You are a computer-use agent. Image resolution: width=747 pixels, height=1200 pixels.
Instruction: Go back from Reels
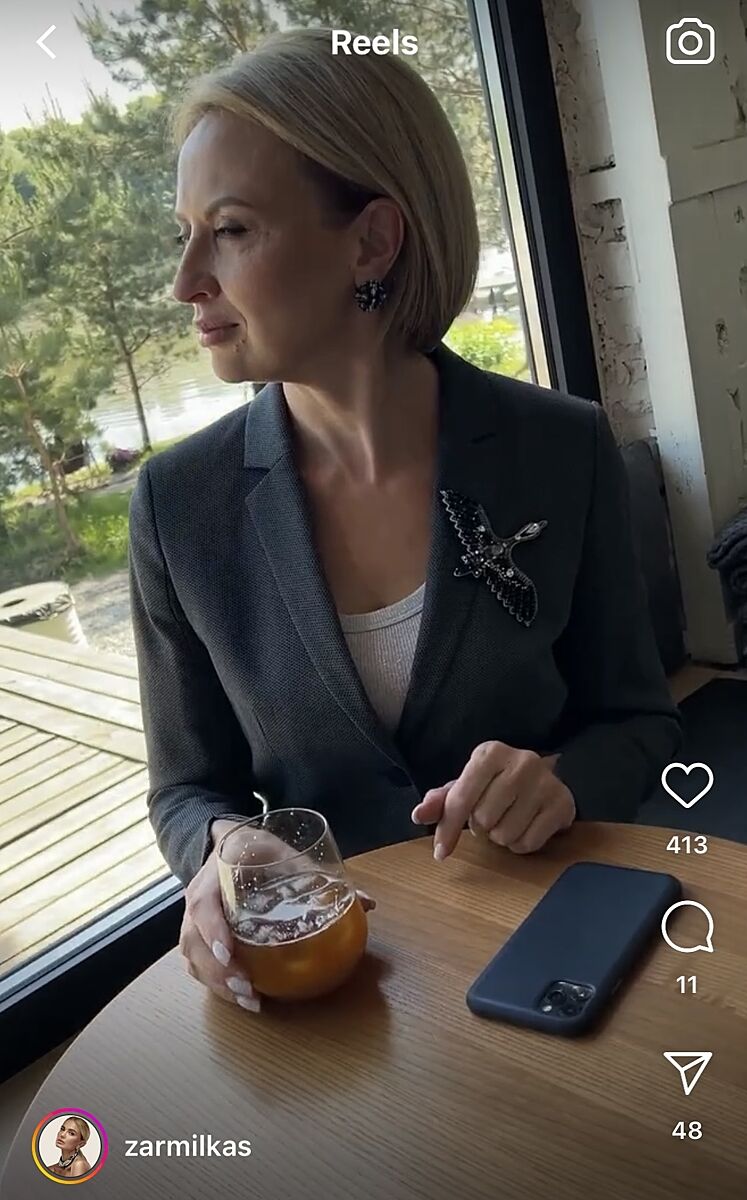tap(46, 42)
